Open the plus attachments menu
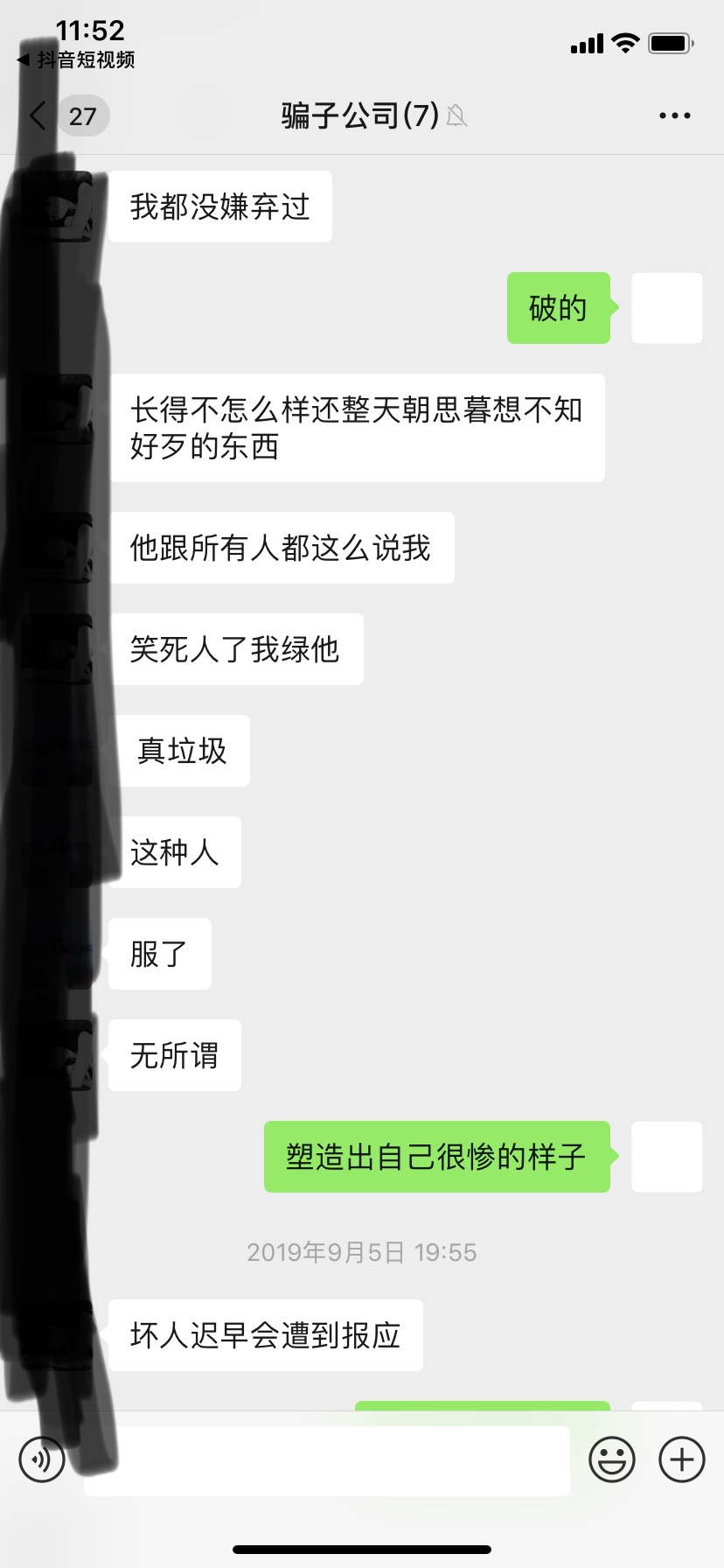Viewport: 724px width, 1568px height. click(x=682, y=1459)
